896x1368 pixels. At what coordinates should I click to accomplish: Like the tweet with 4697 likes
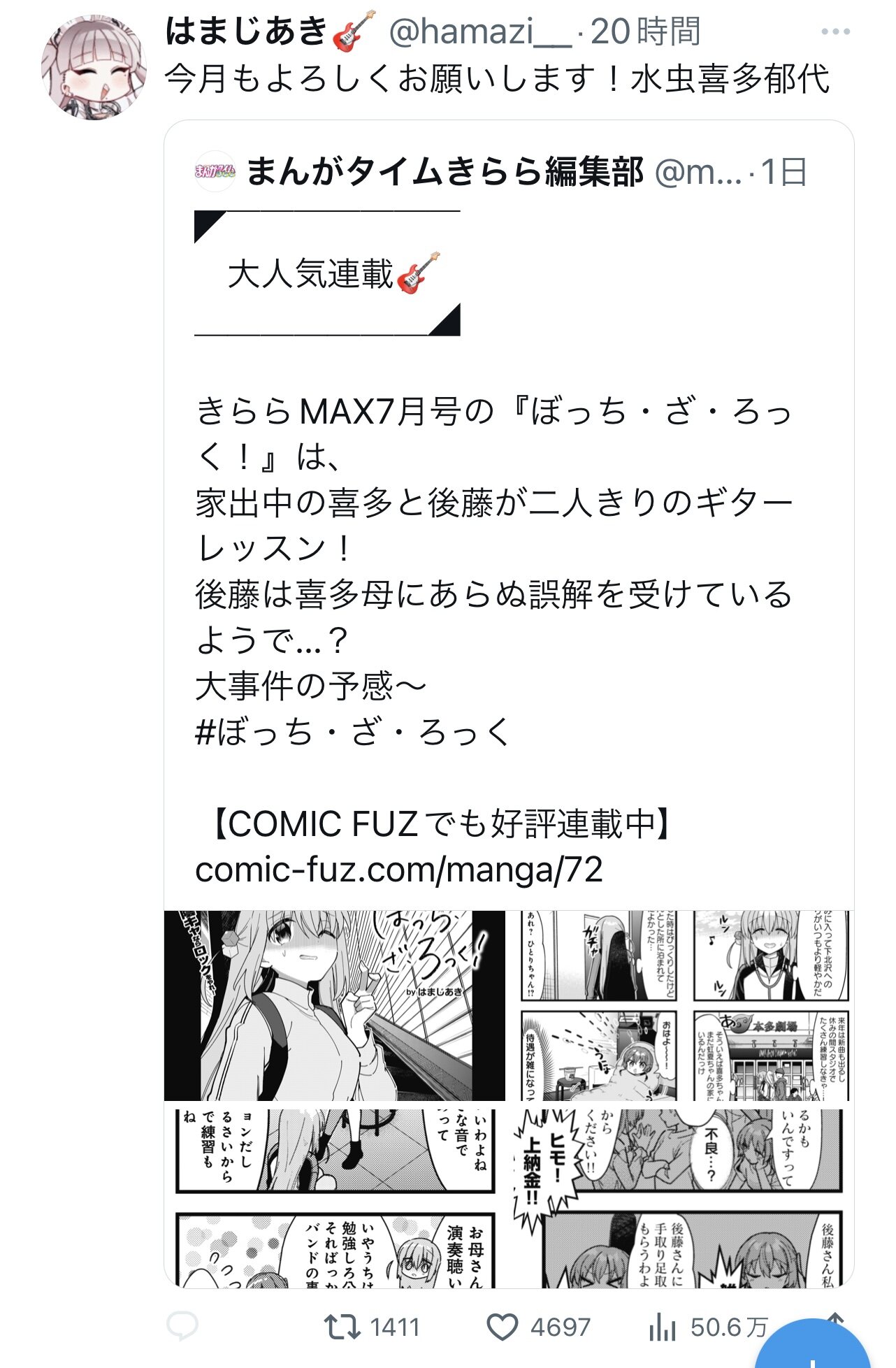point(502,1326)
